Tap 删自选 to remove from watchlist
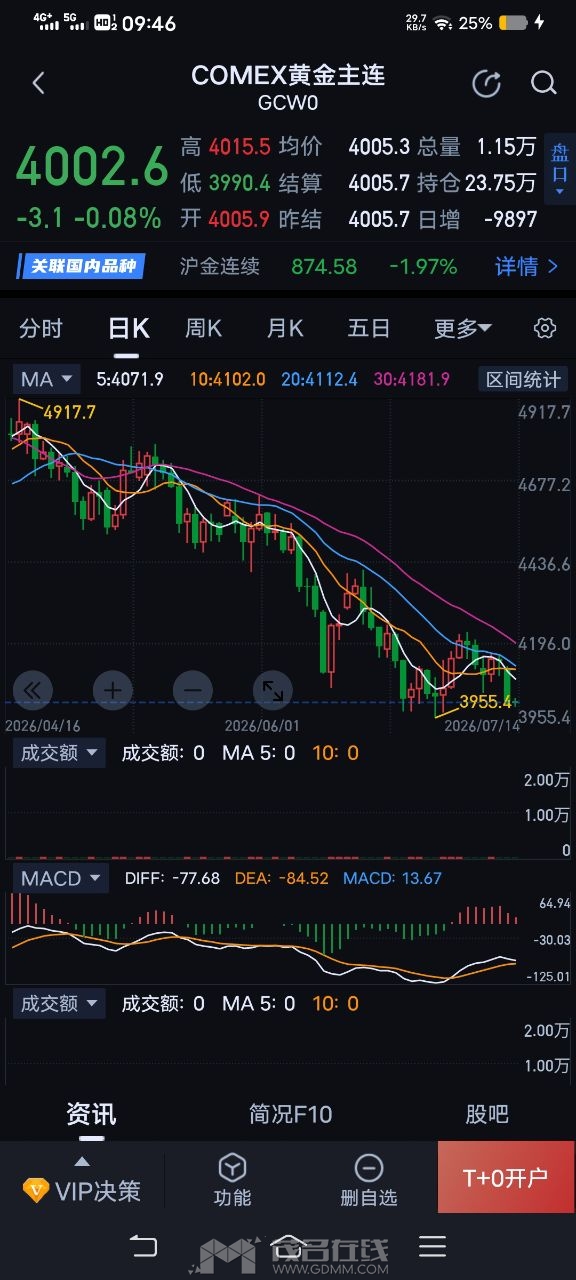 tap(368, 1179)
